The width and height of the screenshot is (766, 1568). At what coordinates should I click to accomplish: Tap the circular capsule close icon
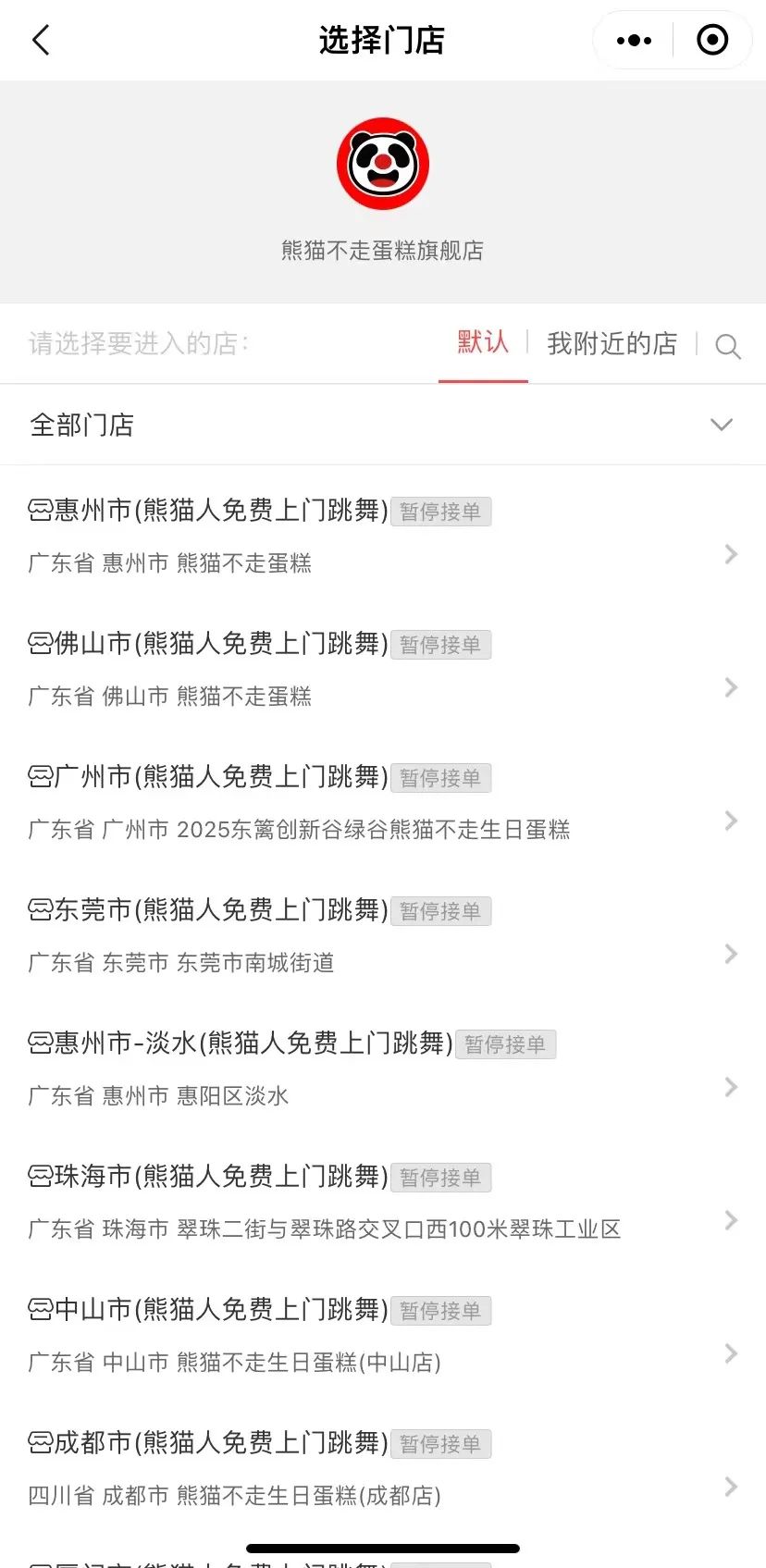712,40
